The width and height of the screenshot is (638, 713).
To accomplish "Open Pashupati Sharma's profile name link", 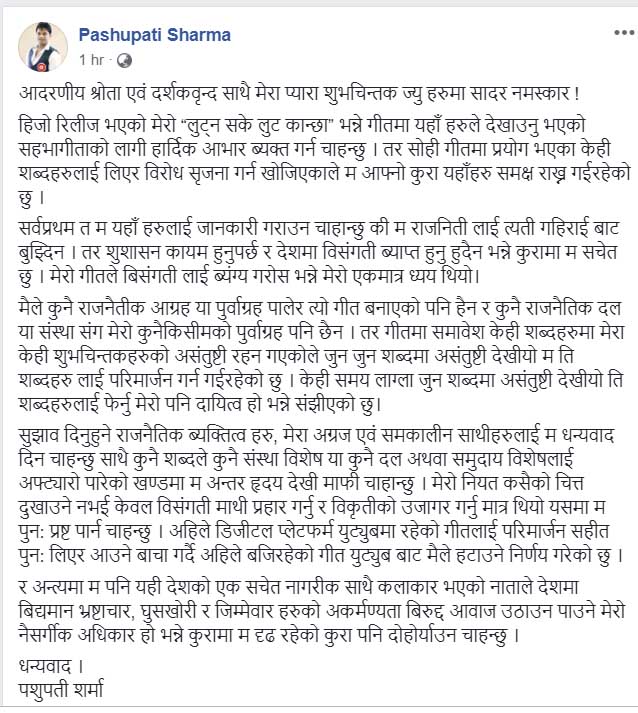I will [x=154, y=35].
